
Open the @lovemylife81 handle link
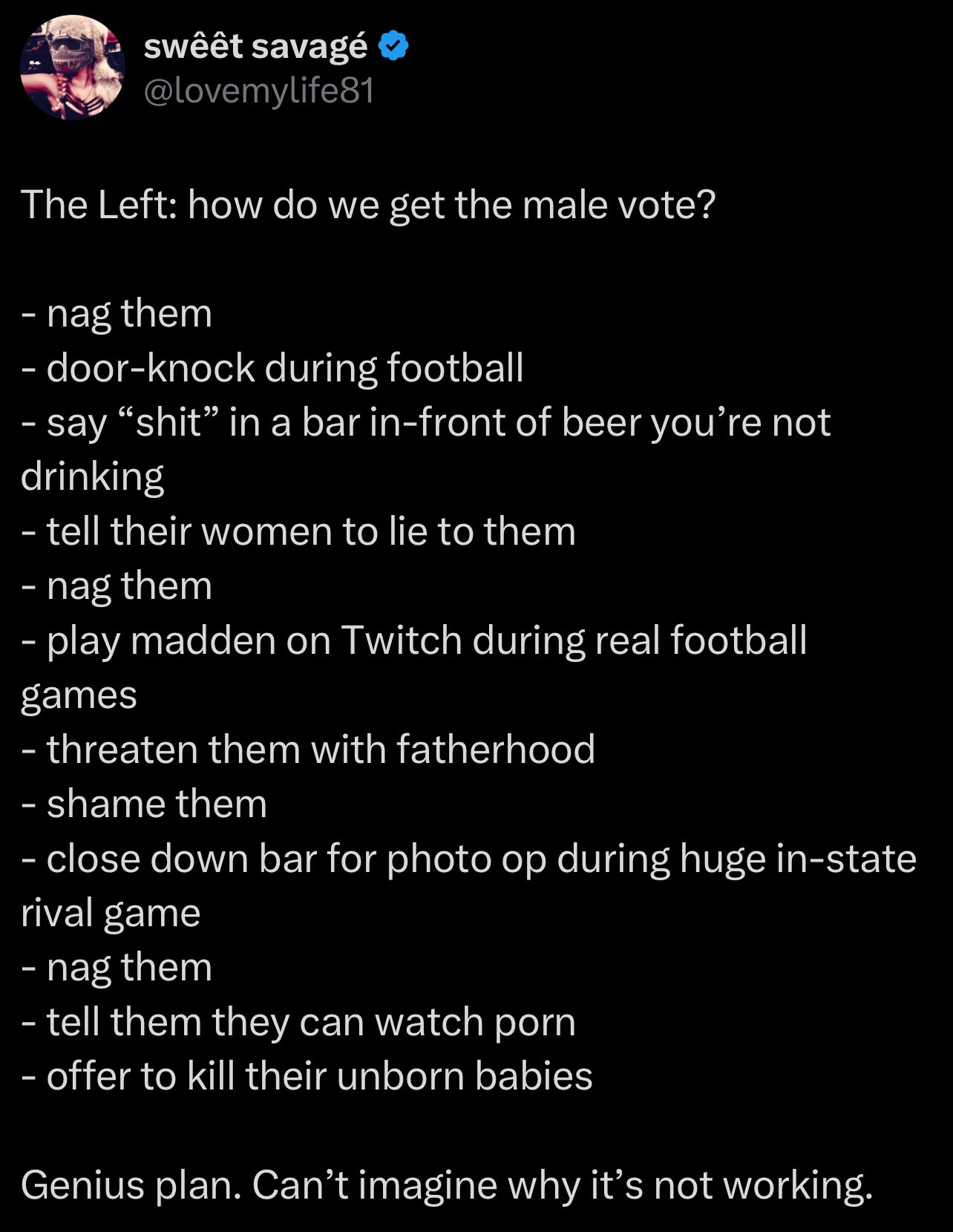(259, 91)
